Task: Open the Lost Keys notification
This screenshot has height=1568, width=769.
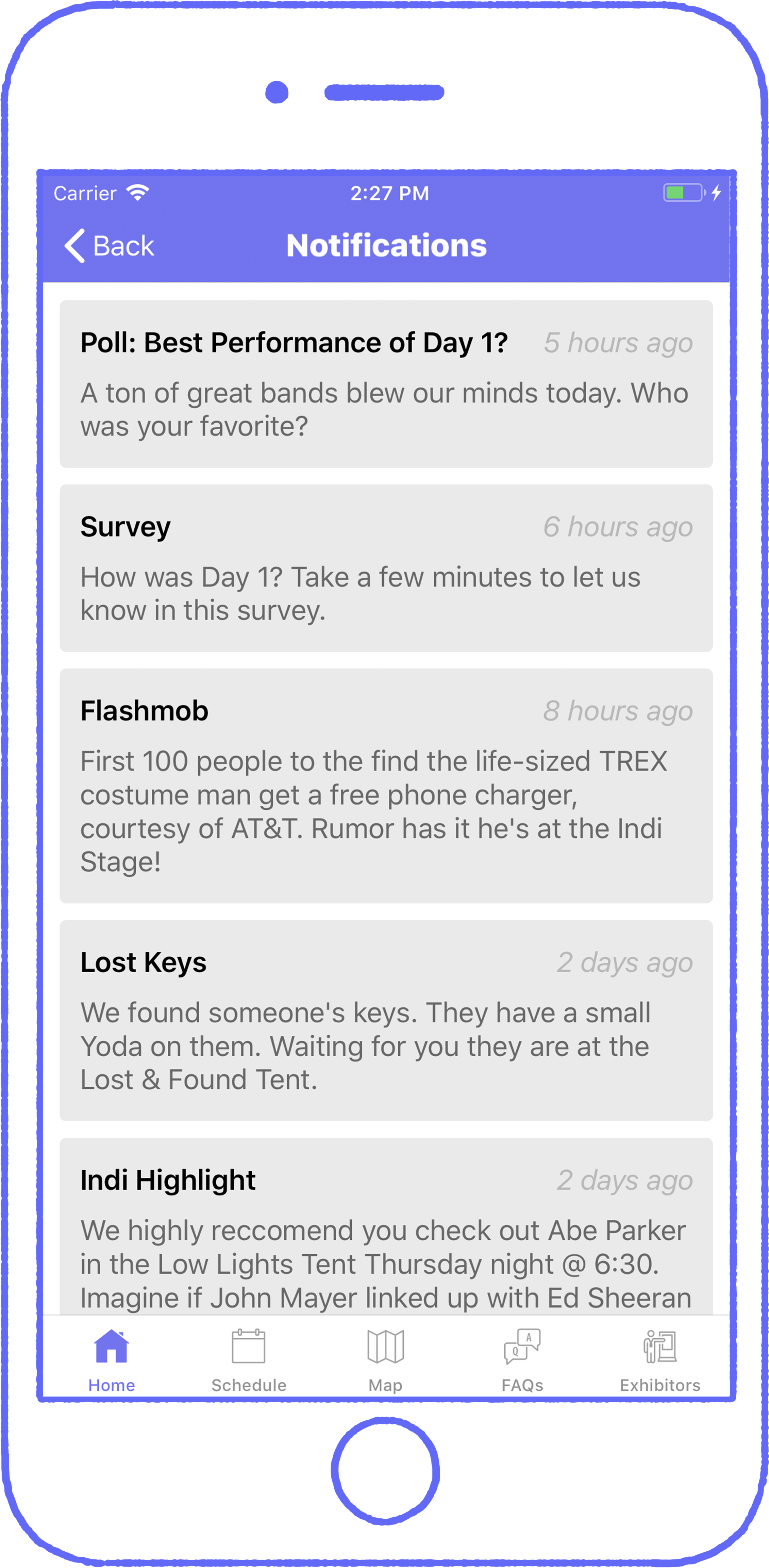Action: coord(386,1021)
